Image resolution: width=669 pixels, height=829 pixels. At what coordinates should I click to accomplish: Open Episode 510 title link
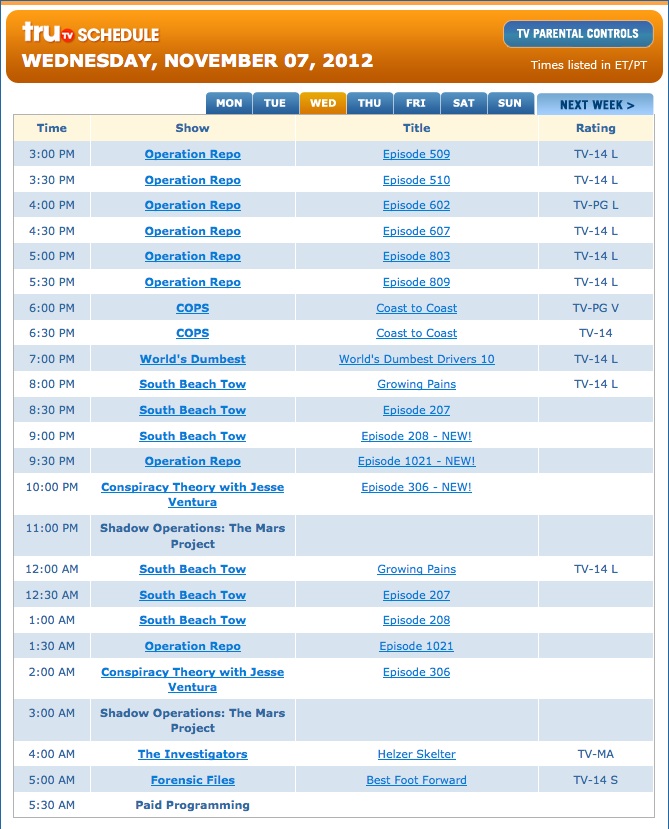click(x=416, y=180)
